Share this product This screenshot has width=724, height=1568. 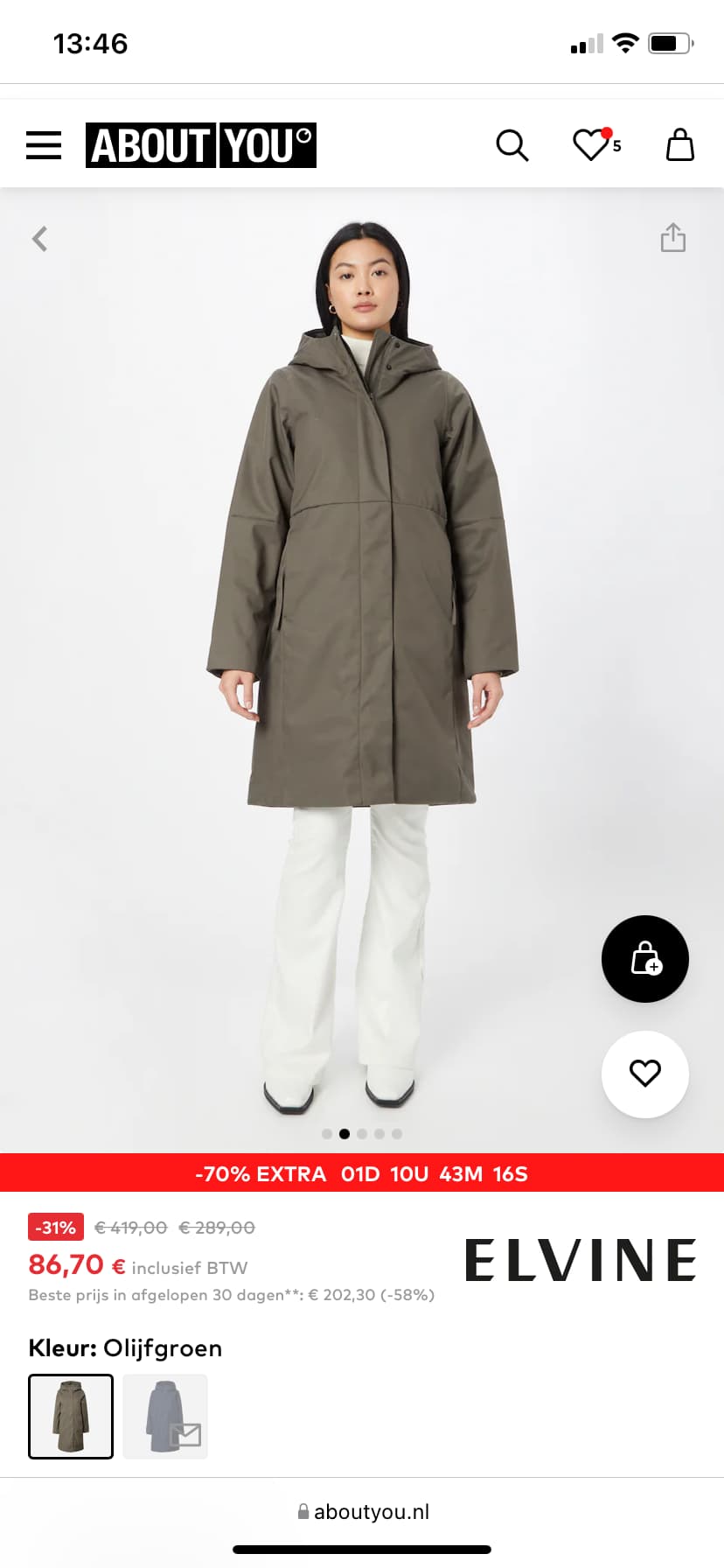point(673,237)
